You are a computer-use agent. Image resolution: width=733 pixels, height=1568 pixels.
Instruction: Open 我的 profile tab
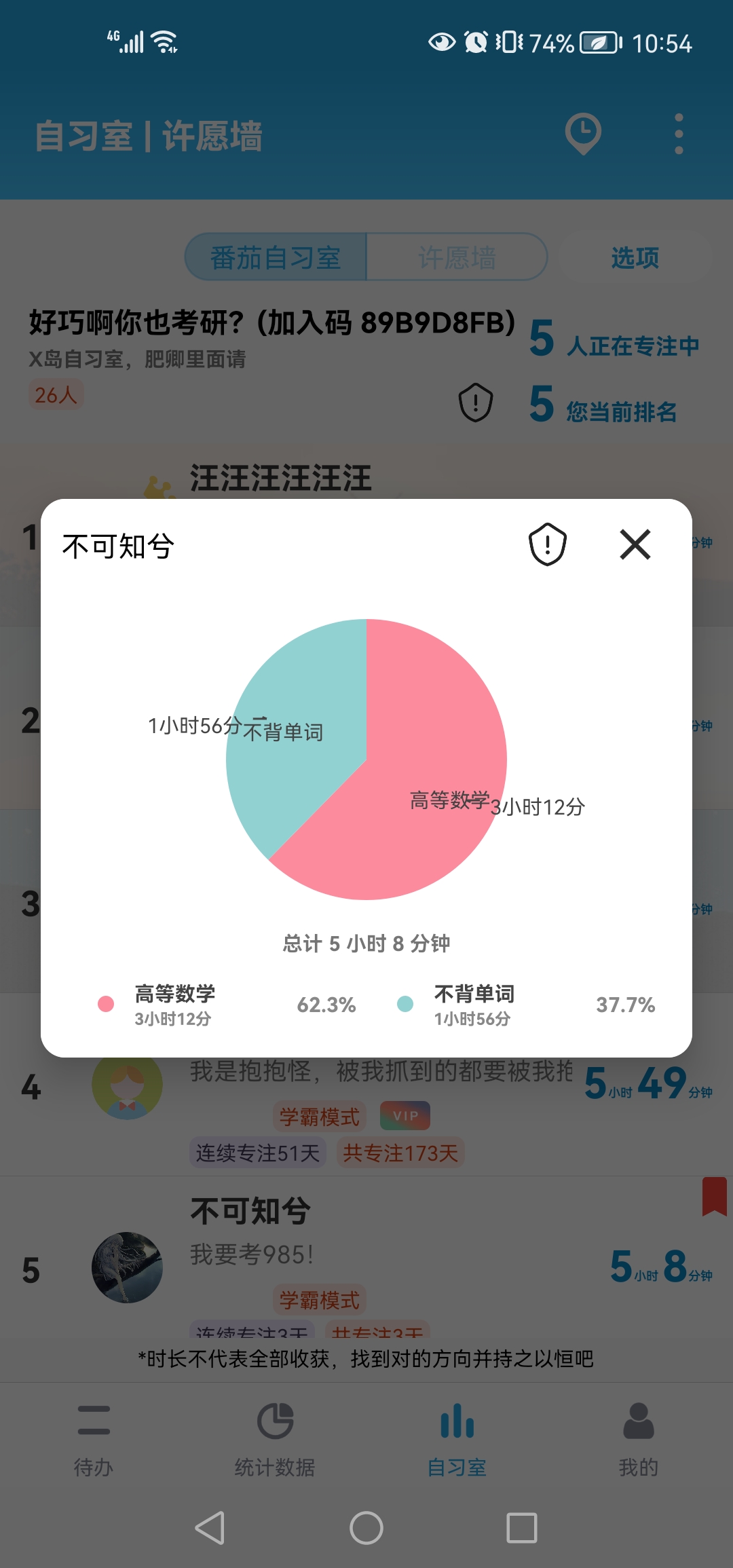[x=638, y=1436]
